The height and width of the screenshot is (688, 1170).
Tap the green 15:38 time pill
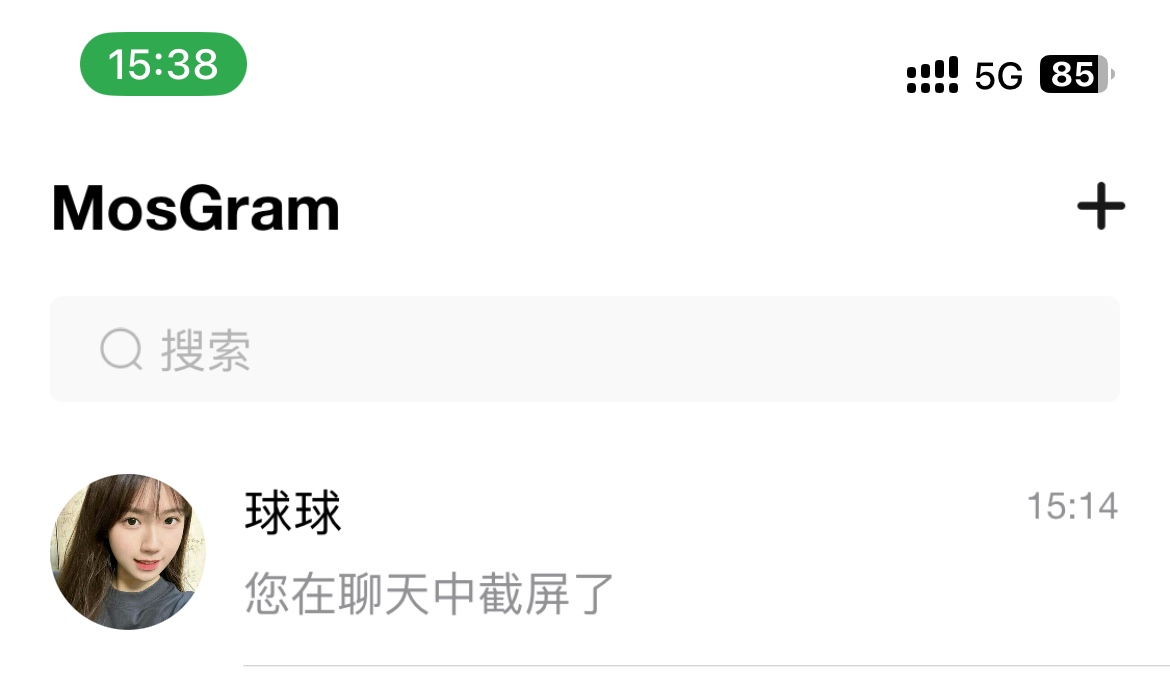163,65
